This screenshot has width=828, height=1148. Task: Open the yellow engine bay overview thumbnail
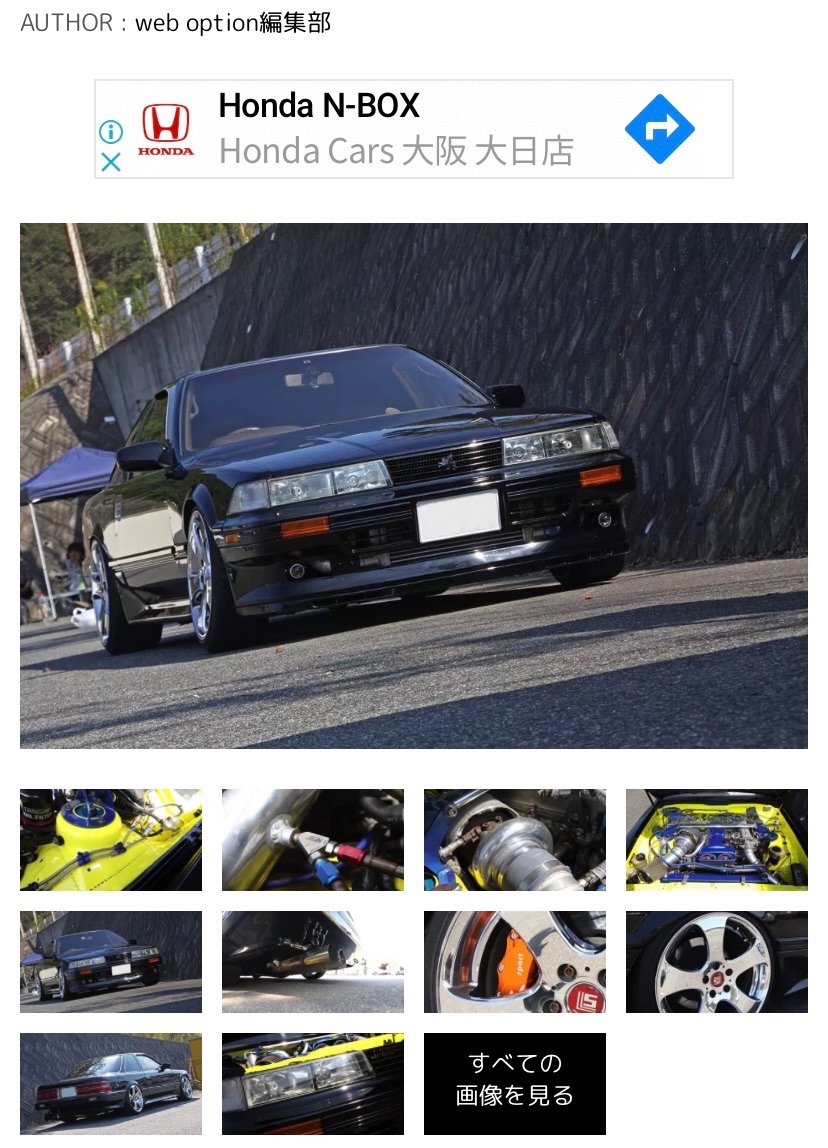[x=716, y=840]
